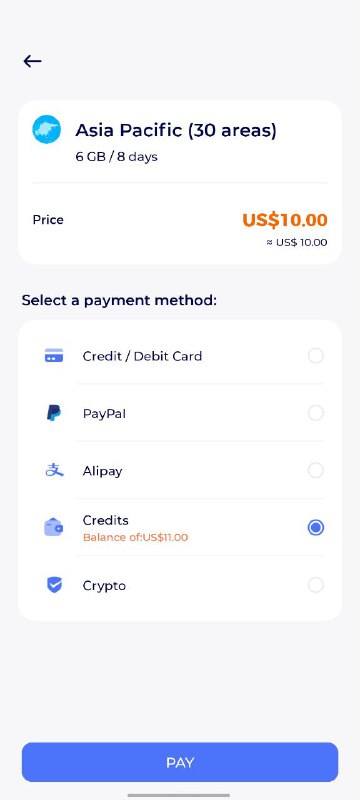
Task: Go back with the arrow icon
Action: pyautogui.click(x=32, y=61)
